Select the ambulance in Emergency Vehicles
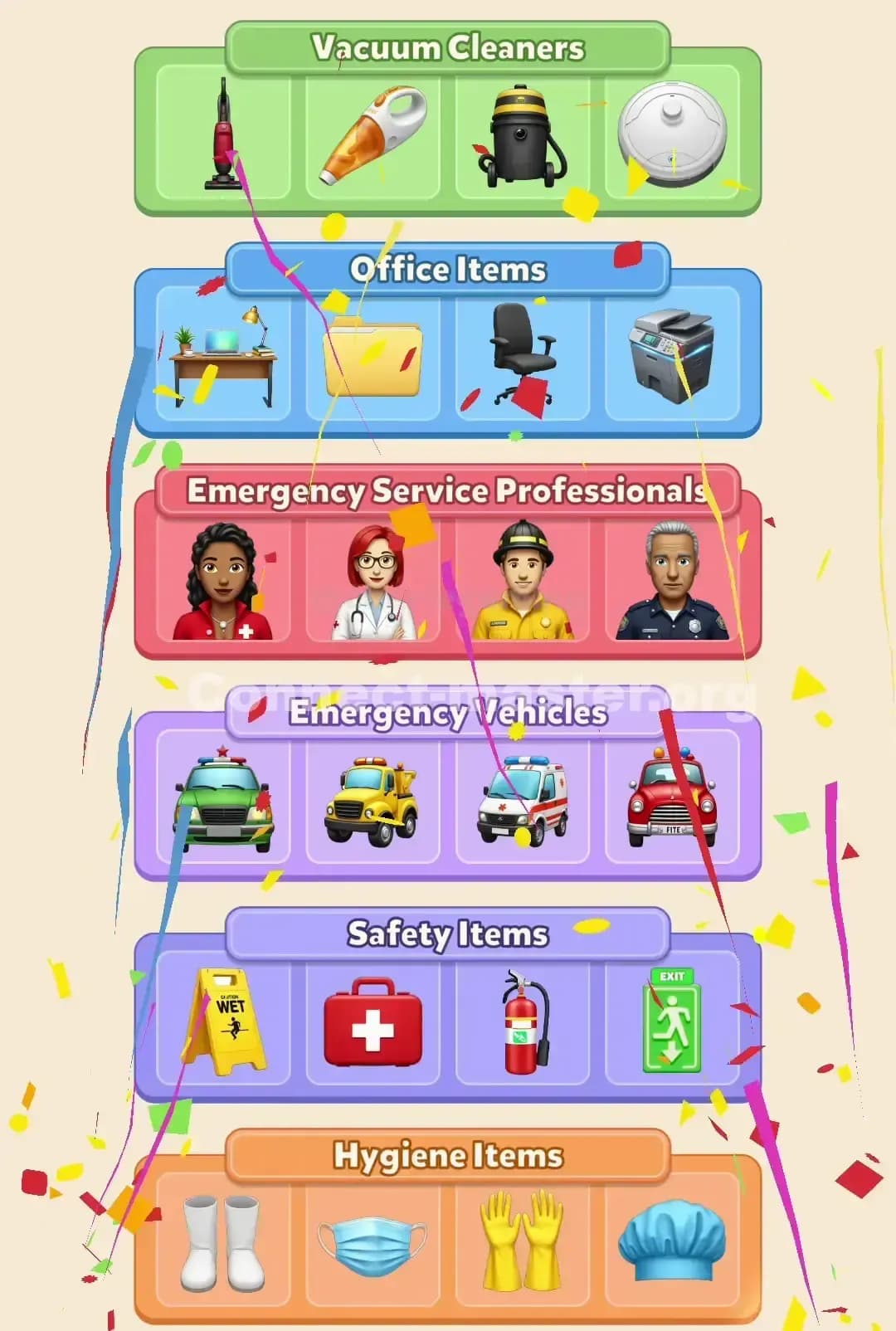896x1331 pixels. [x=523, y=801]
